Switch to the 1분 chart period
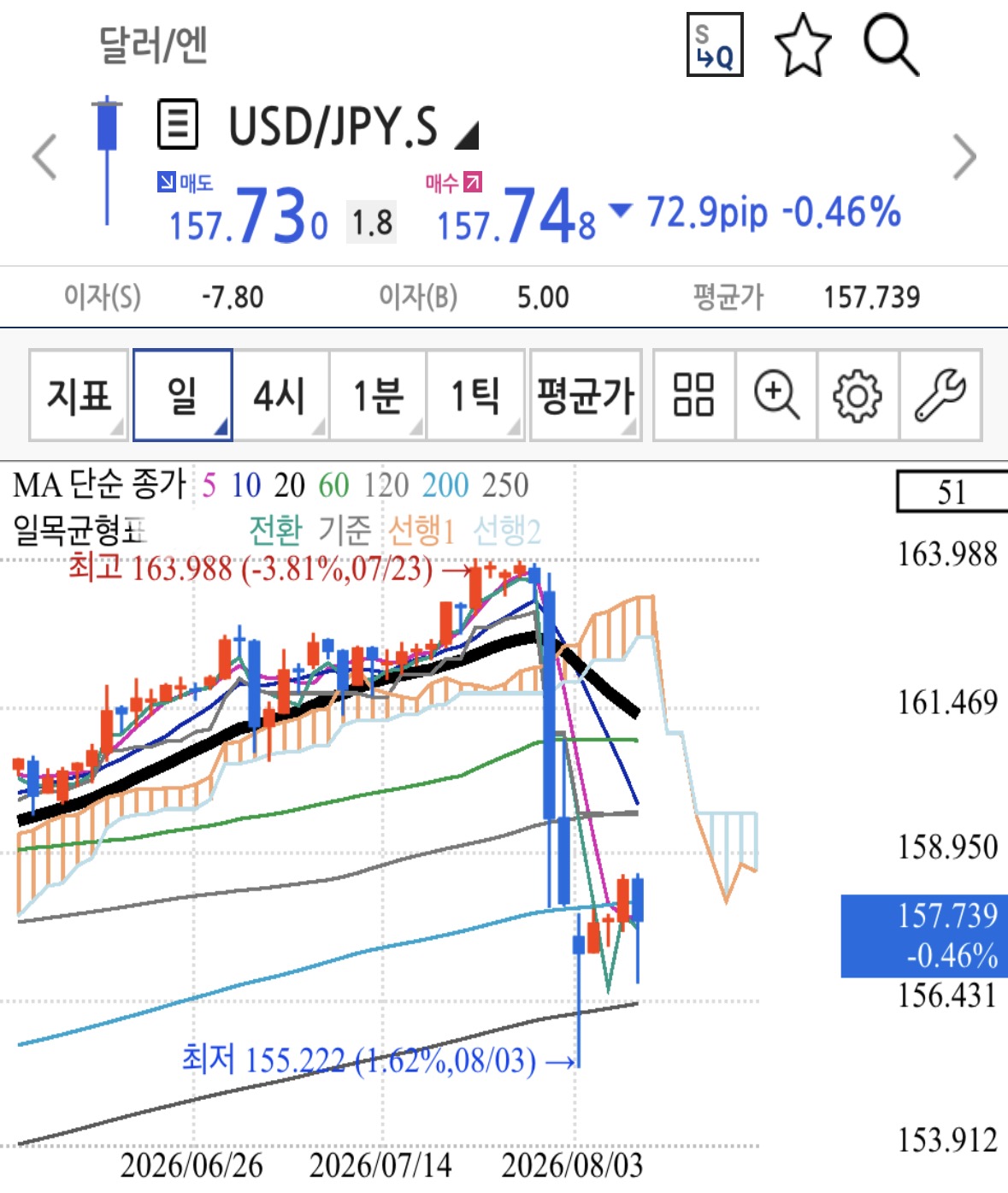The height and width of the screenshot is (1193, 1008). pyautogui.click(x=379, y=395)
